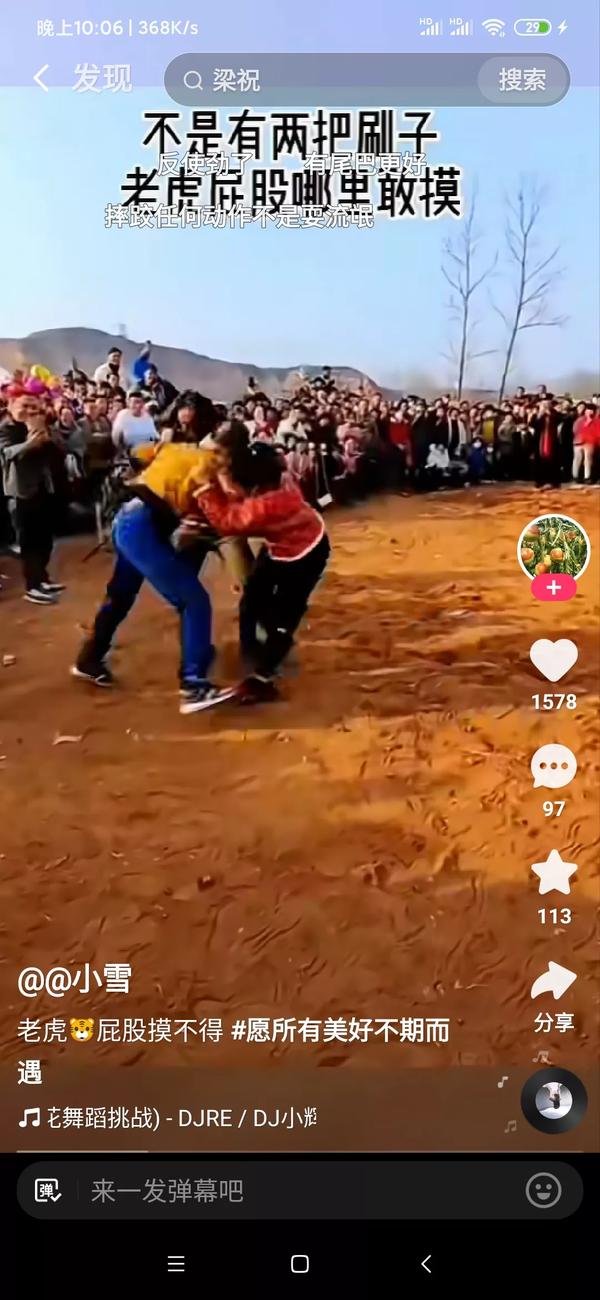The height and width of the screenshot is (1300, 600).
Task: Open the @@小雪 author name
Action: pyautogui.click(x=75, y=980)
